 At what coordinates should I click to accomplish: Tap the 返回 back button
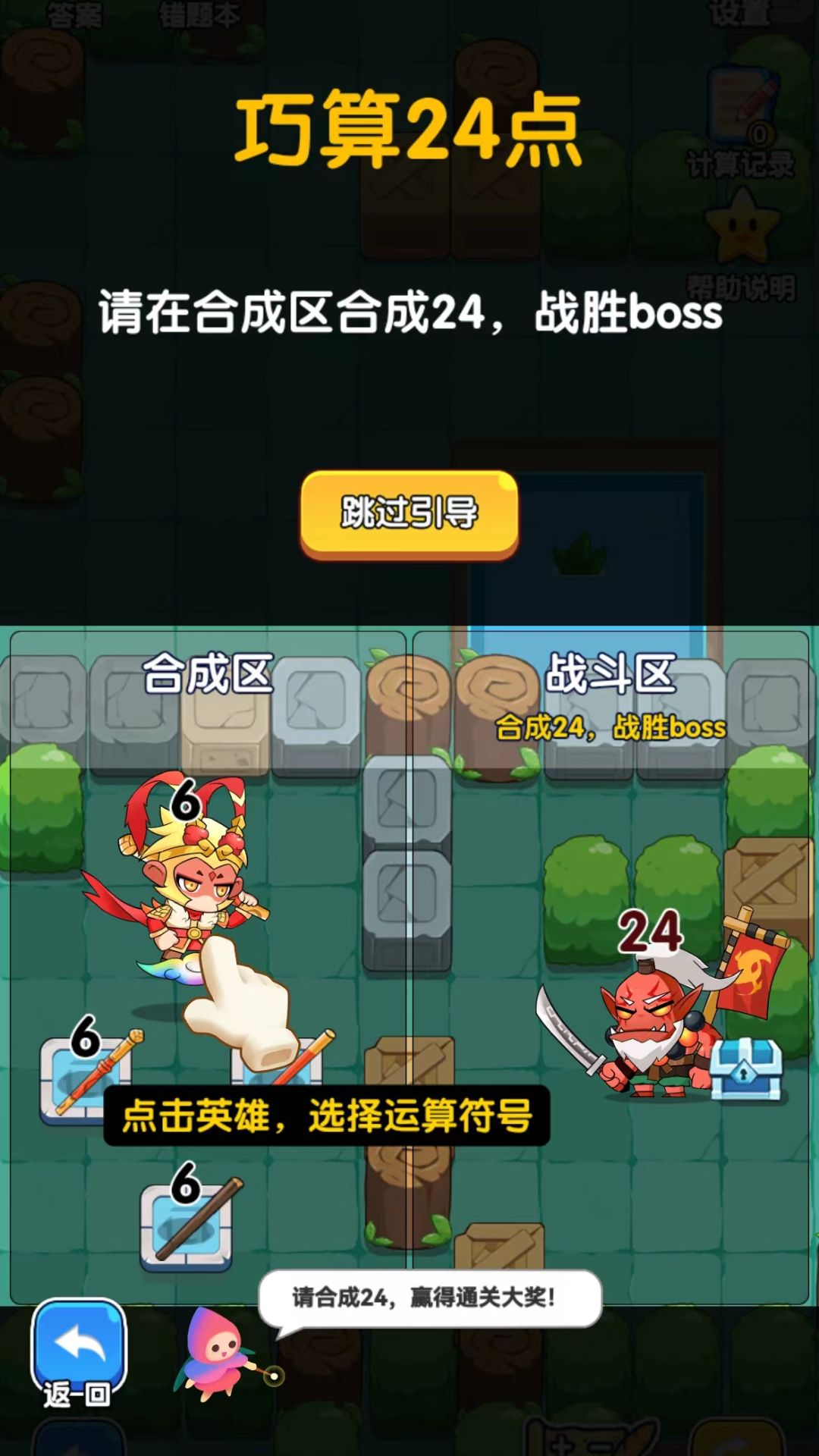coord(78,1354)
